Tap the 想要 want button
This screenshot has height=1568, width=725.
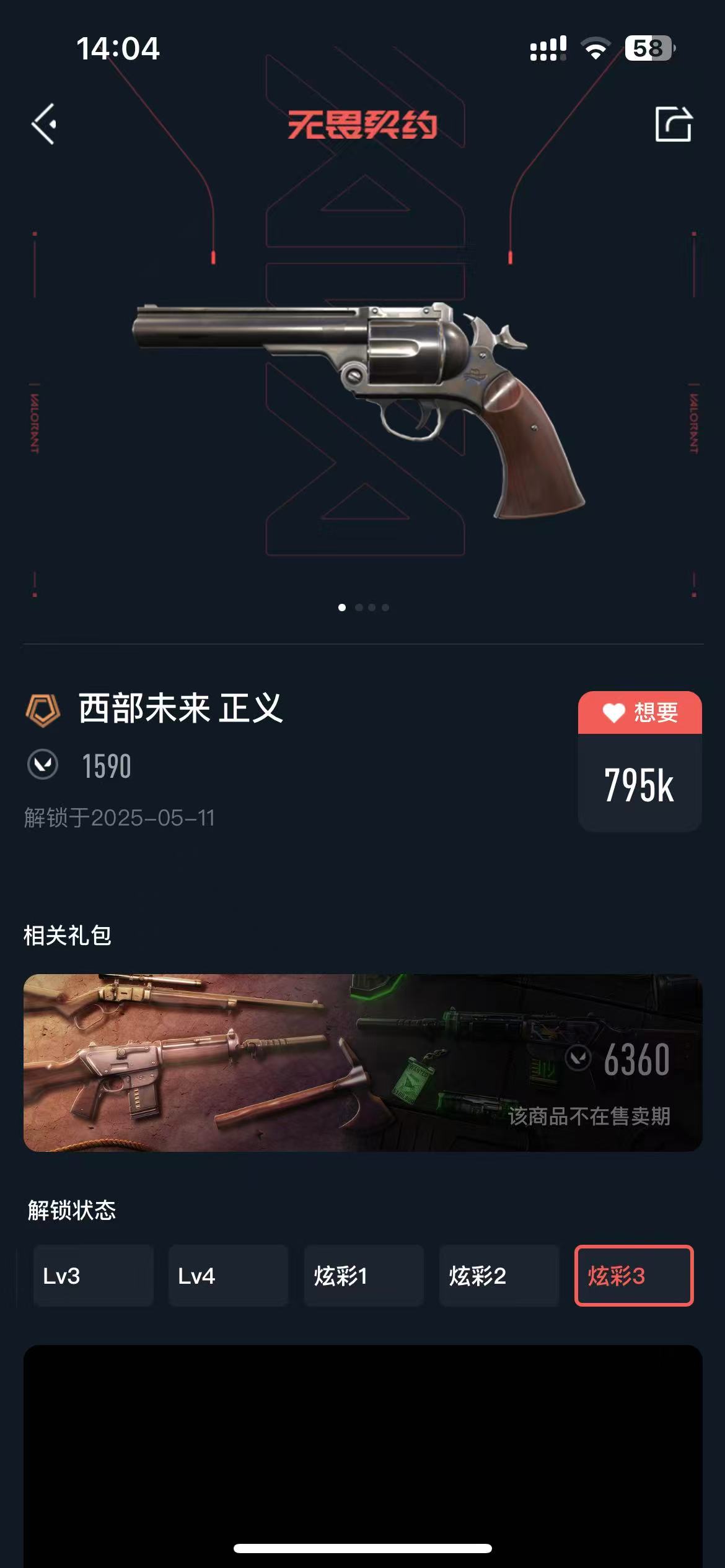coord(639,713)
